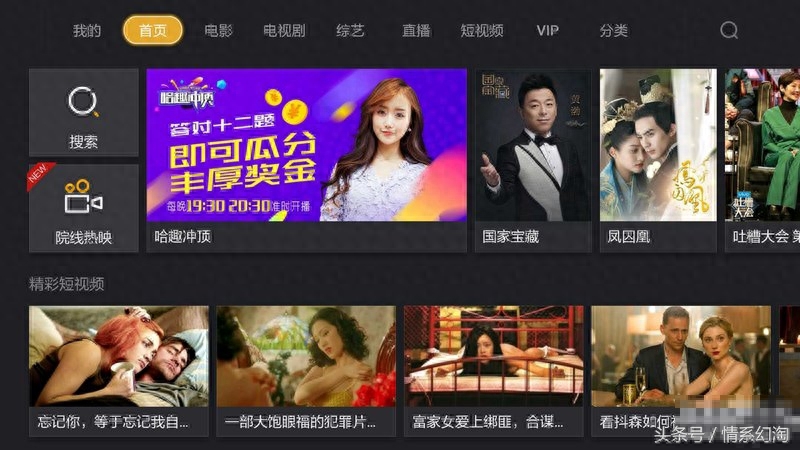Open the 短视频 tab

[x=482, y=30]
